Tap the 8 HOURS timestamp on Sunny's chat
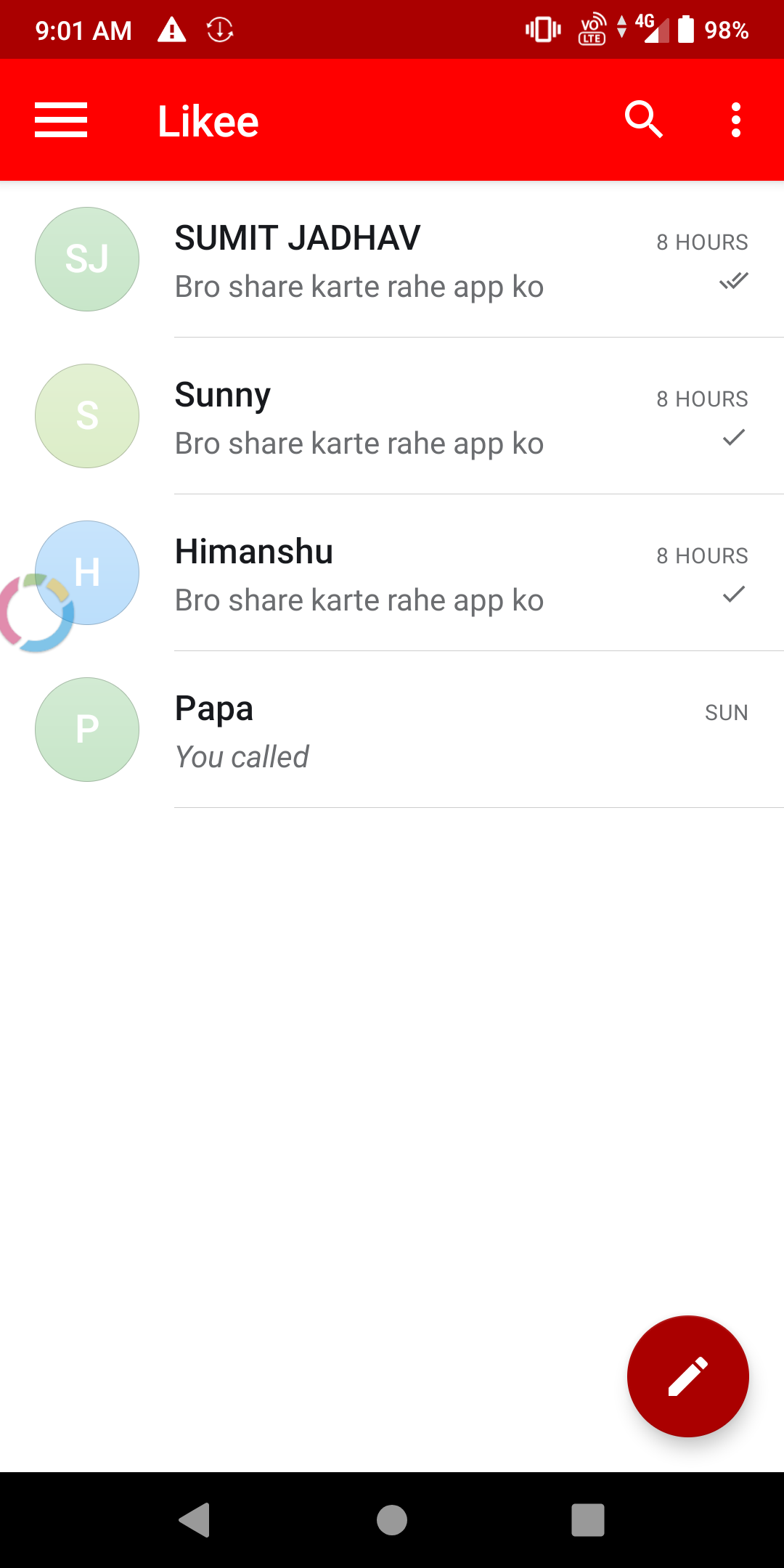The image size is (784, 1568). [702, 398]
